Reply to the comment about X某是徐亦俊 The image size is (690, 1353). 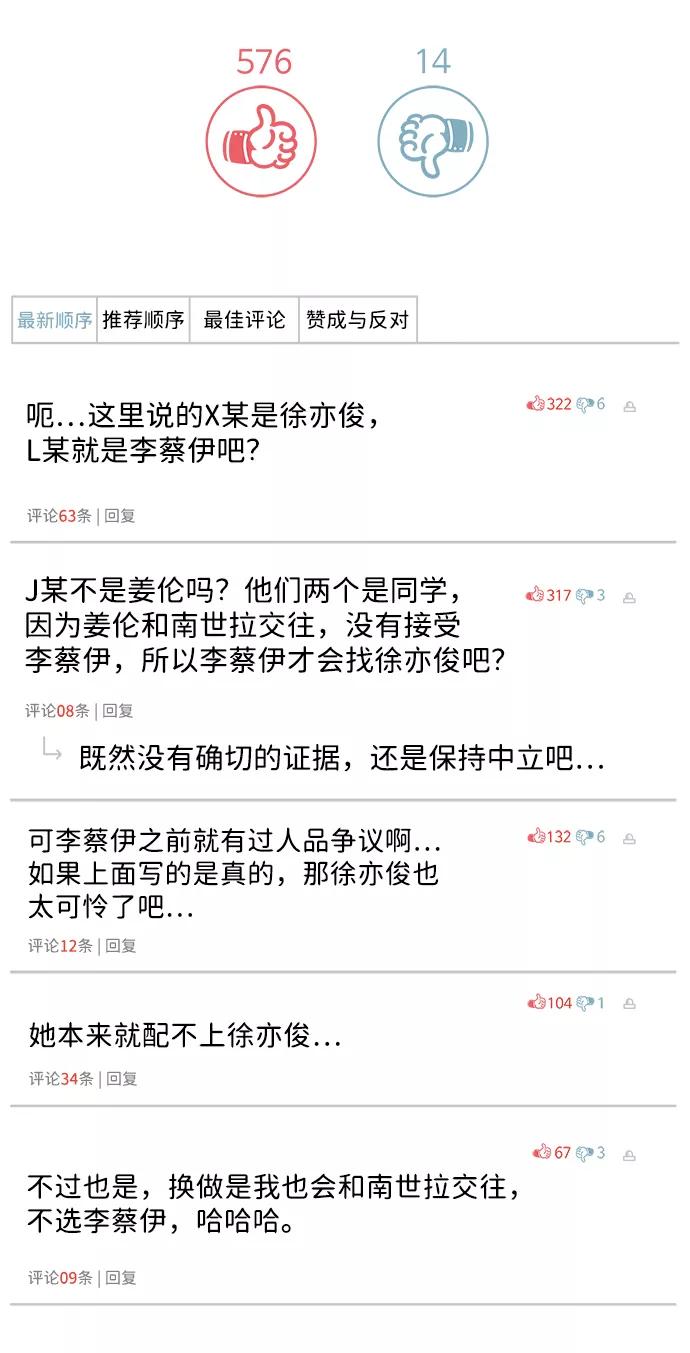[x=120, y=516]
